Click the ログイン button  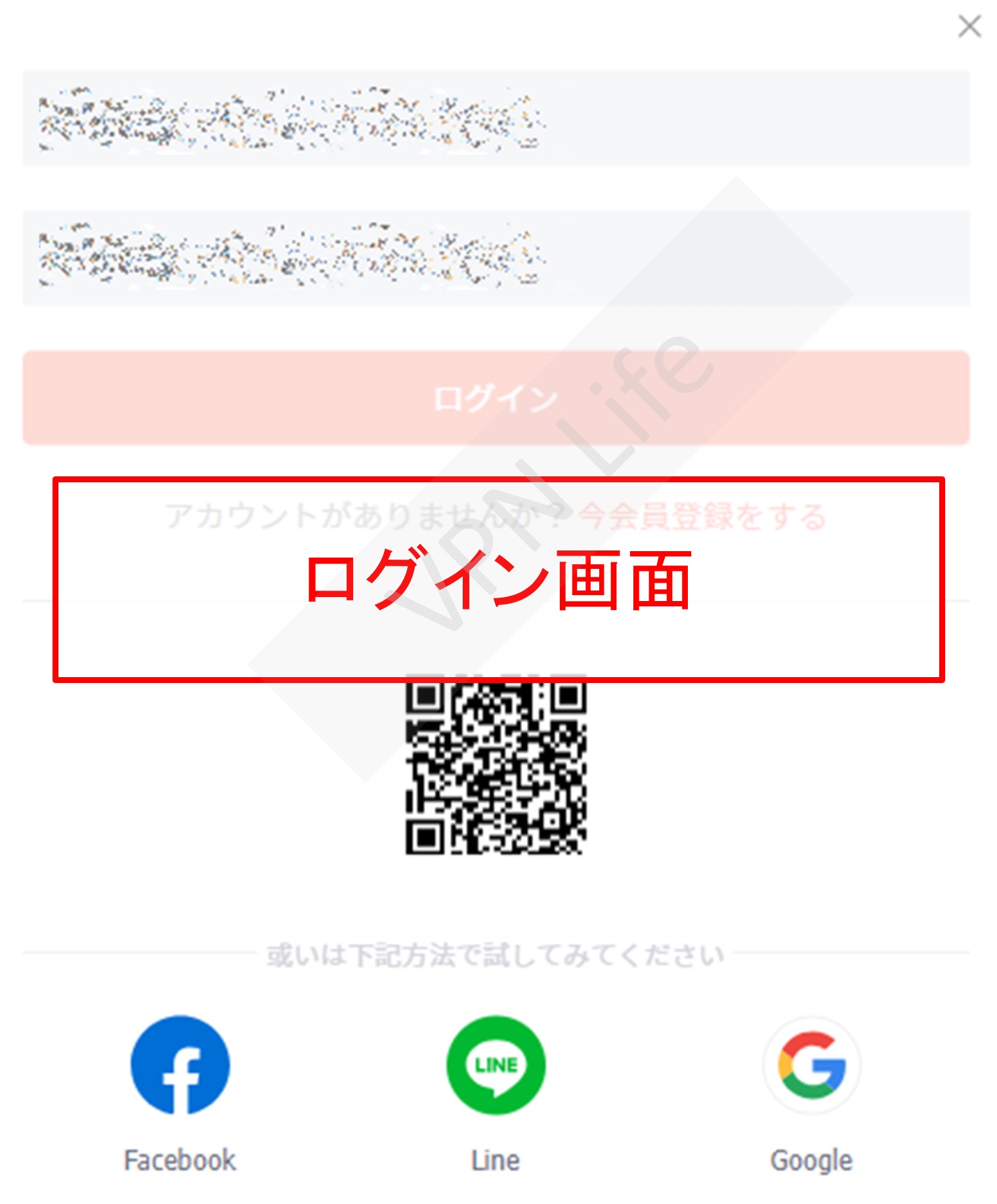(496, 394)
